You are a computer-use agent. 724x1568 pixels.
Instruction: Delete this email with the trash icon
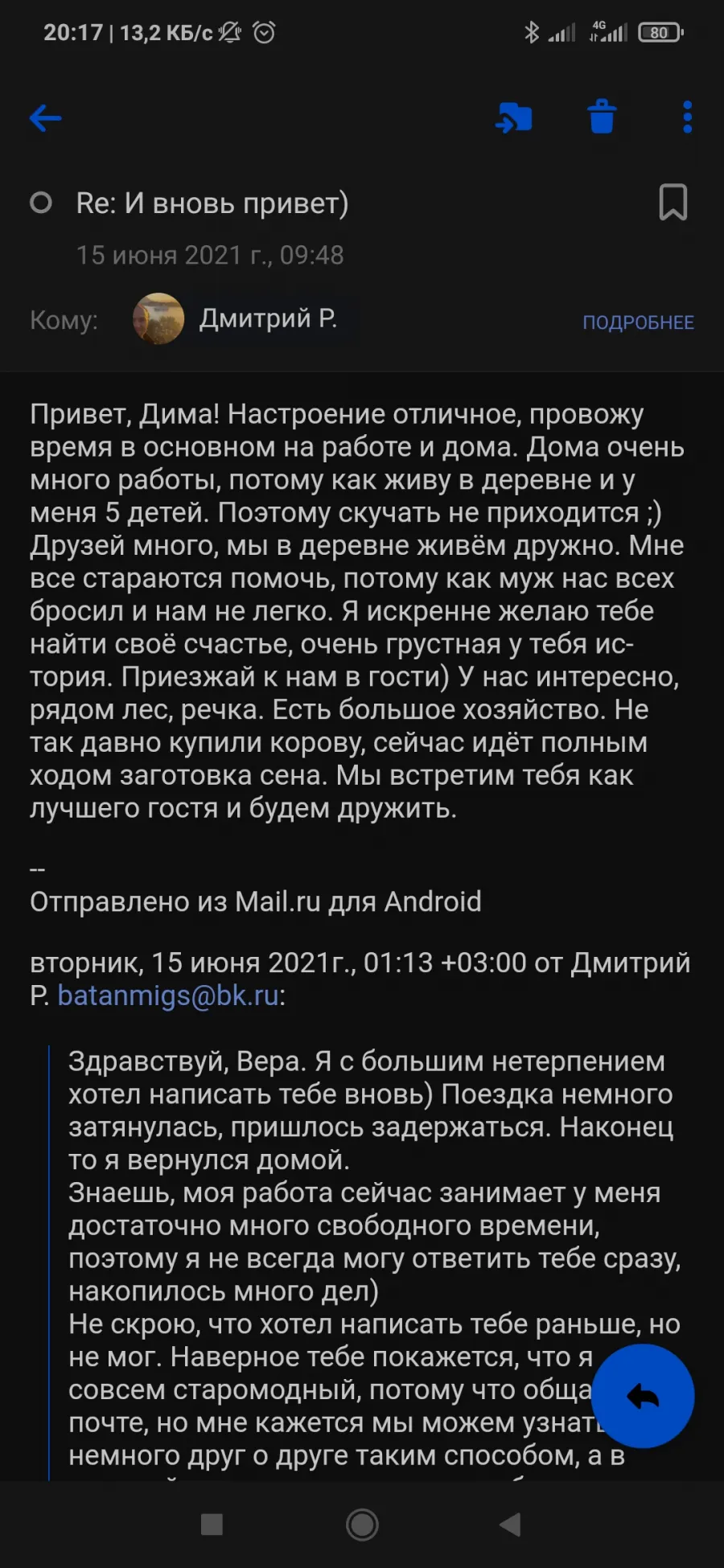tap(602, 117)
